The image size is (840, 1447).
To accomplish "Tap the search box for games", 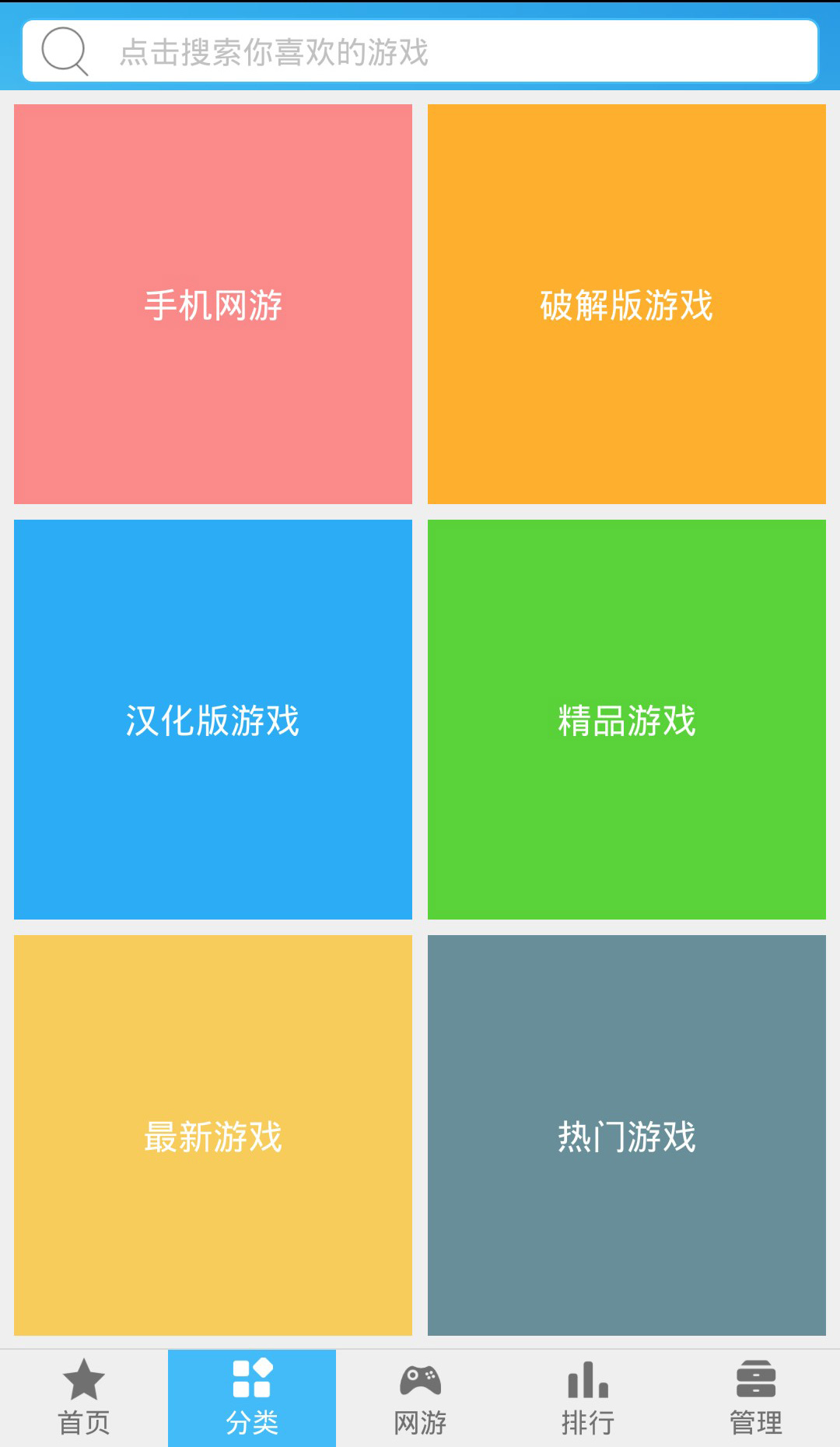I will (x=420, y=51).
